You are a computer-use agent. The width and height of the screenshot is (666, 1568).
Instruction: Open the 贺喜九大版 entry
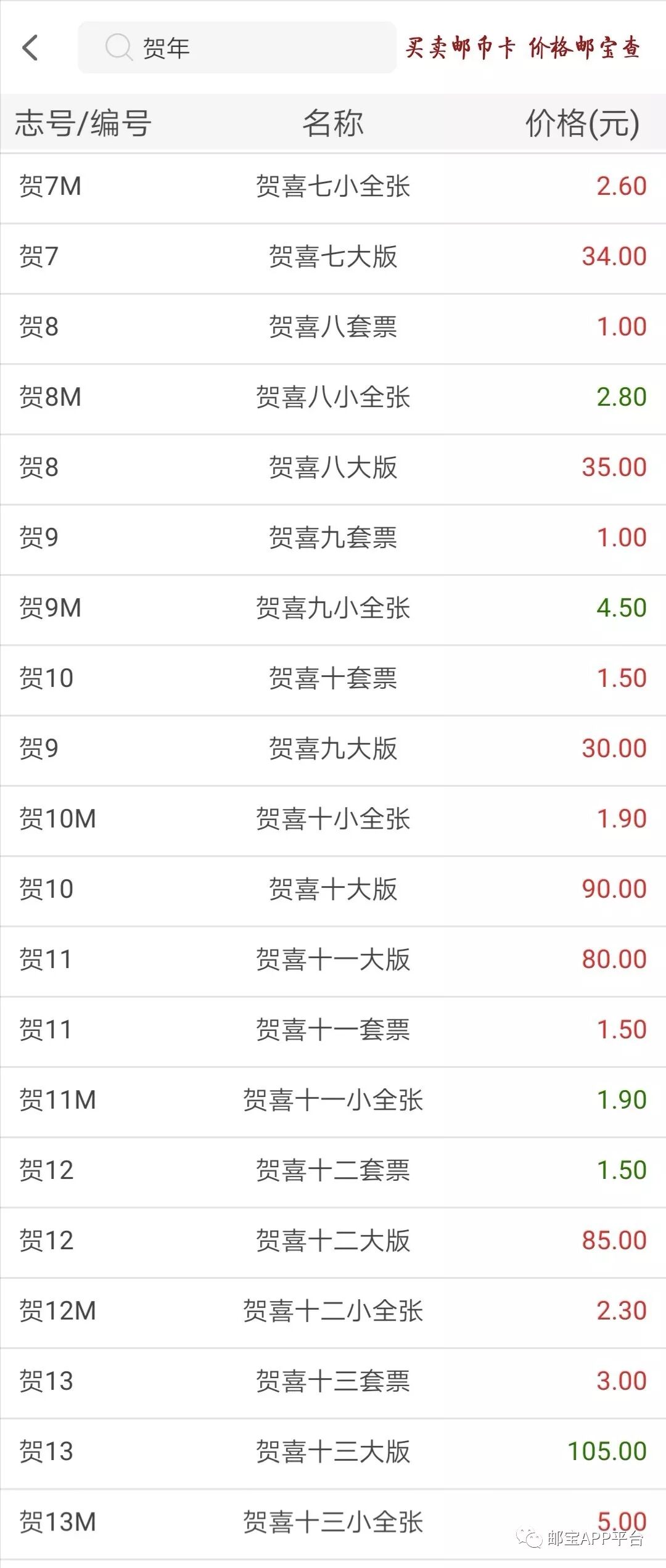coord(333,749)
